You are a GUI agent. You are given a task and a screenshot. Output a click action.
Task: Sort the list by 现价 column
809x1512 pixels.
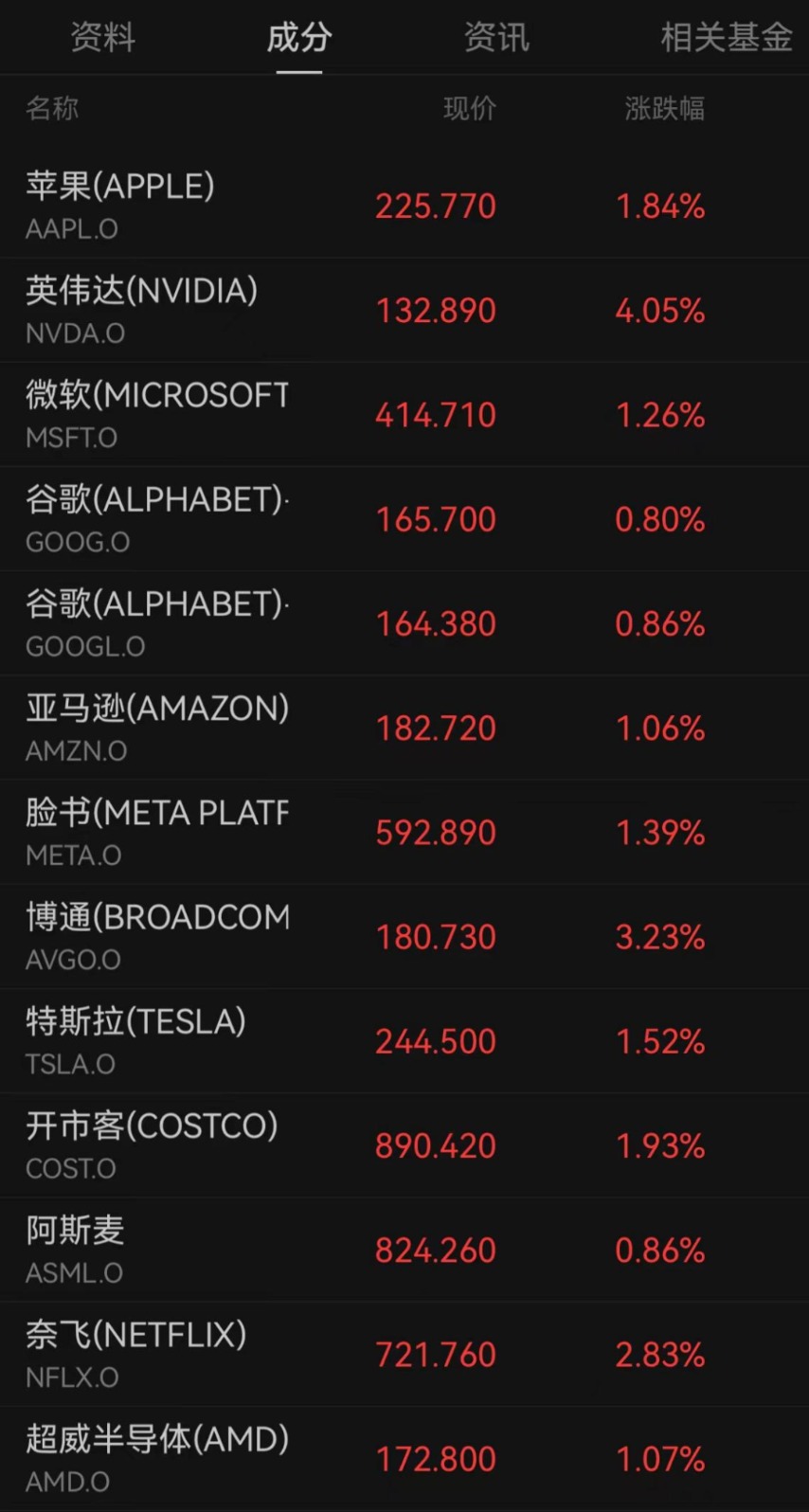(x=469, y=109)
